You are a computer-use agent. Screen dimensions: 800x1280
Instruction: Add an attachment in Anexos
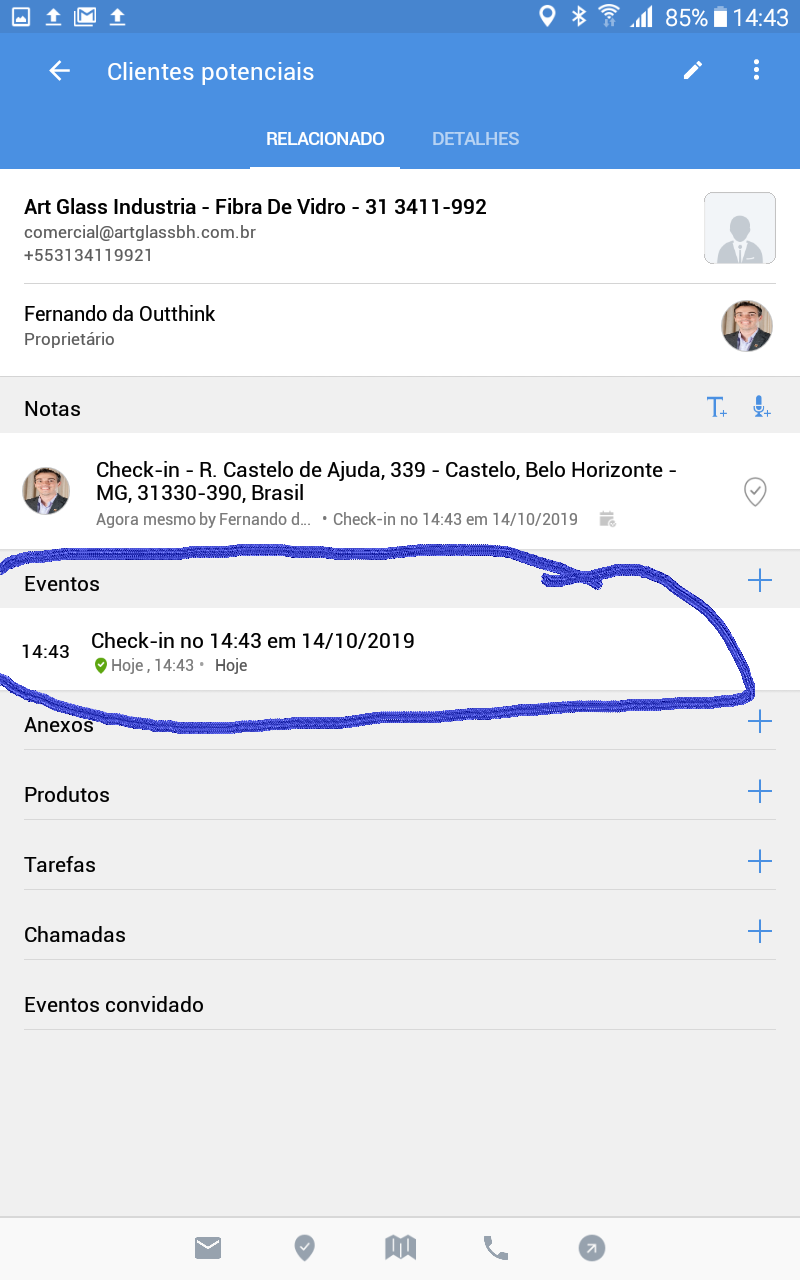coord(760,721)
